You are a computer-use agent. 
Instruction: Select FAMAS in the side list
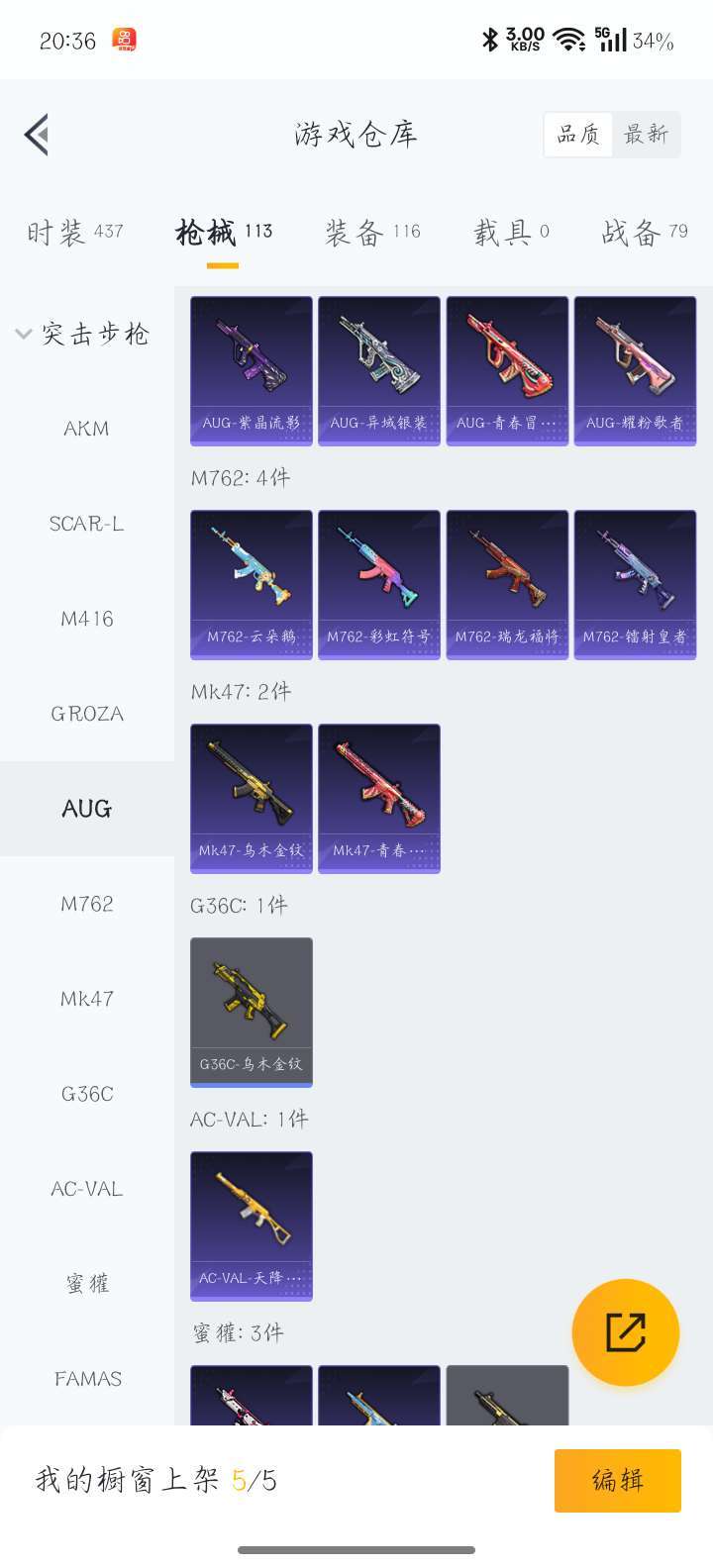(x=87, y=1379)
